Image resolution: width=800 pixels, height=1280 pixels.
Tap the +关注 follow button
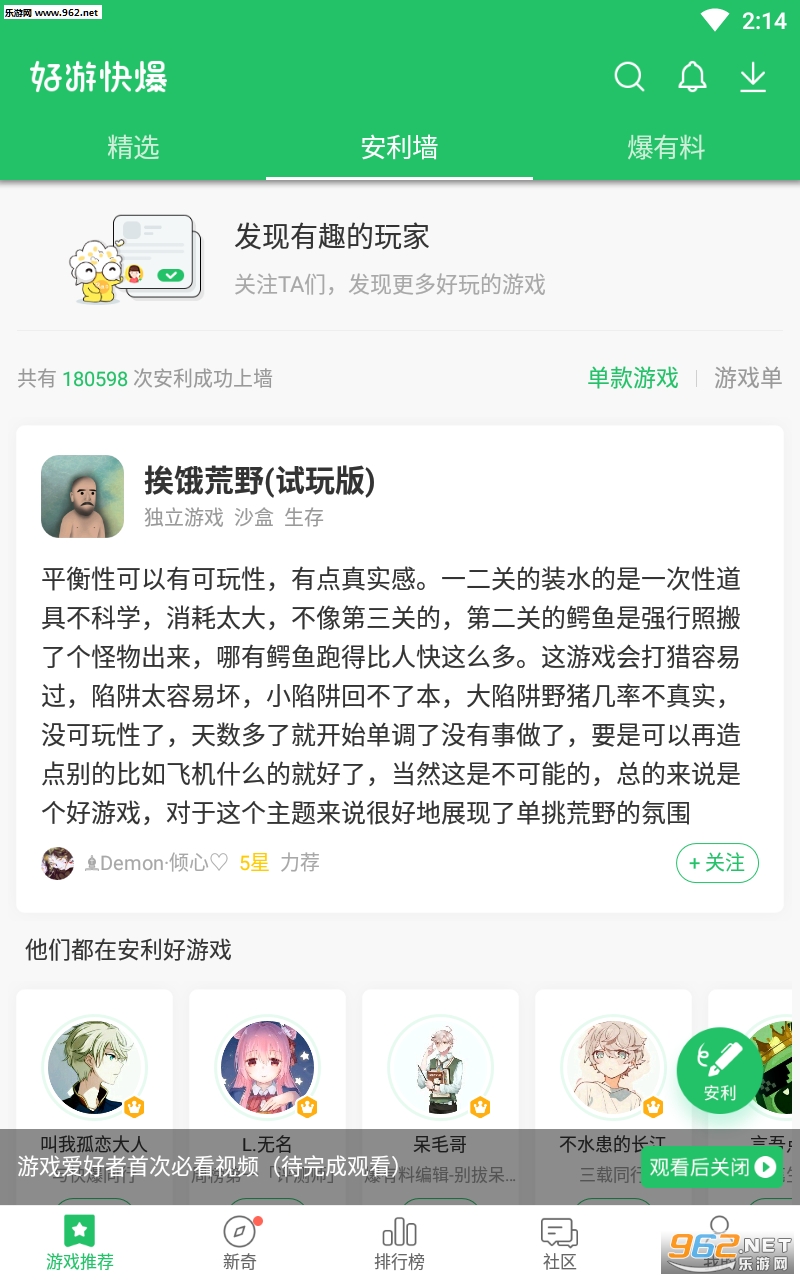coord(717,862)
